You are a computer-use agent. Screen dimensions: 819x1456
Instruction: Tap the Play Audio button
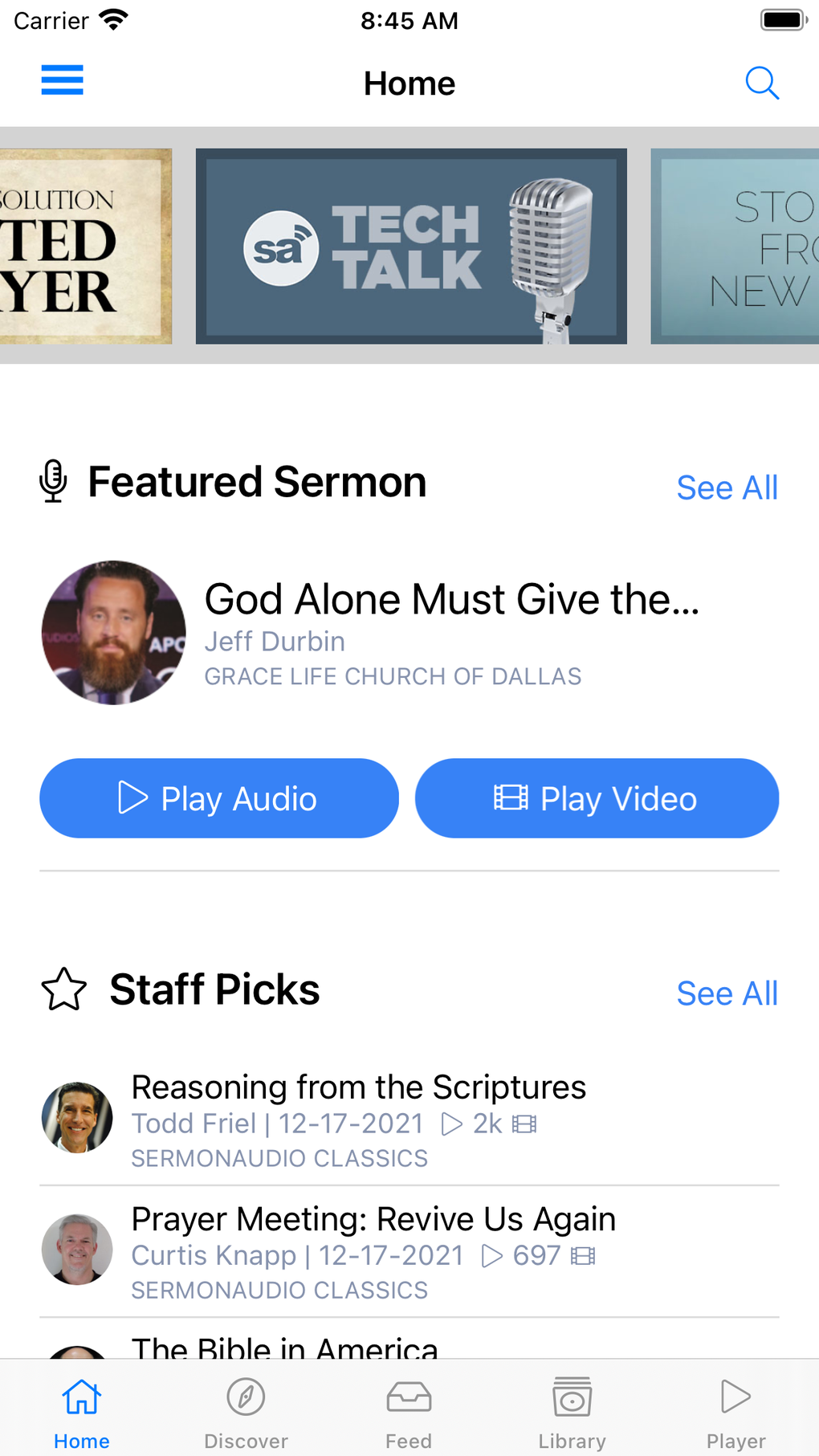click(x=219, y=798)
